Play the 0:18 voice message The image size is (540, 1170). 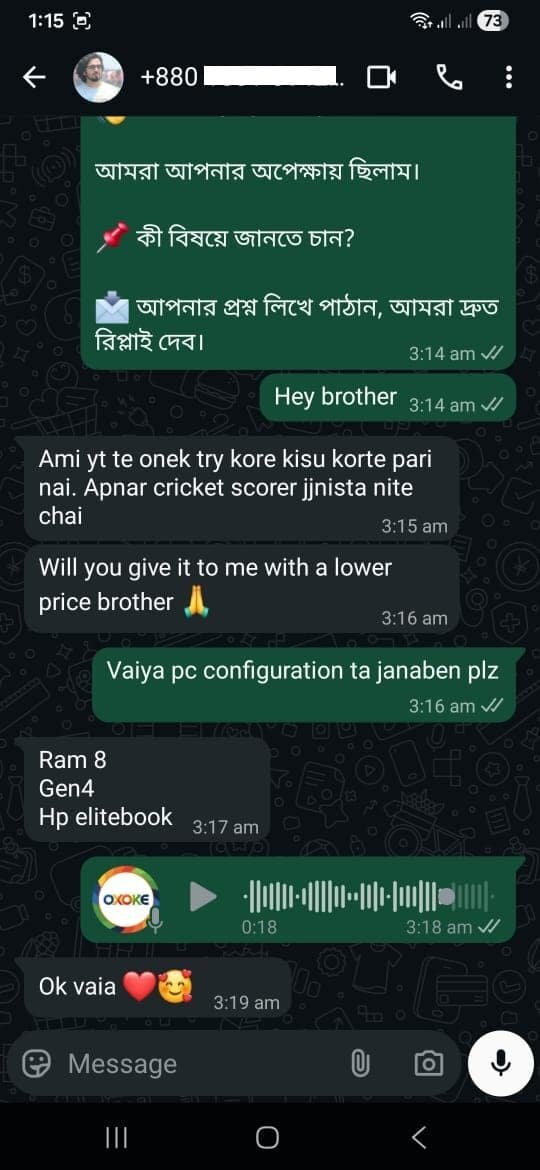click(202, 896)
